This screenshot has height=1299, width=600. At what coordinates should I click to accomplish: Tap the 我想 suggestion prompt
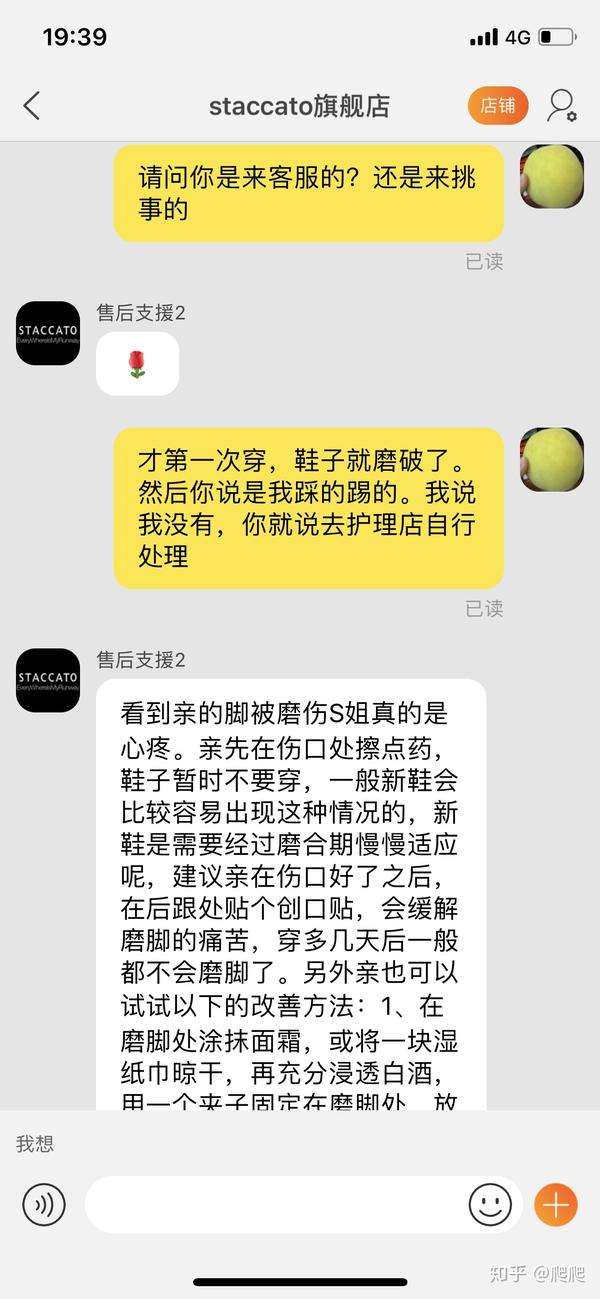pyautogui.click(x=35, y=1144)
